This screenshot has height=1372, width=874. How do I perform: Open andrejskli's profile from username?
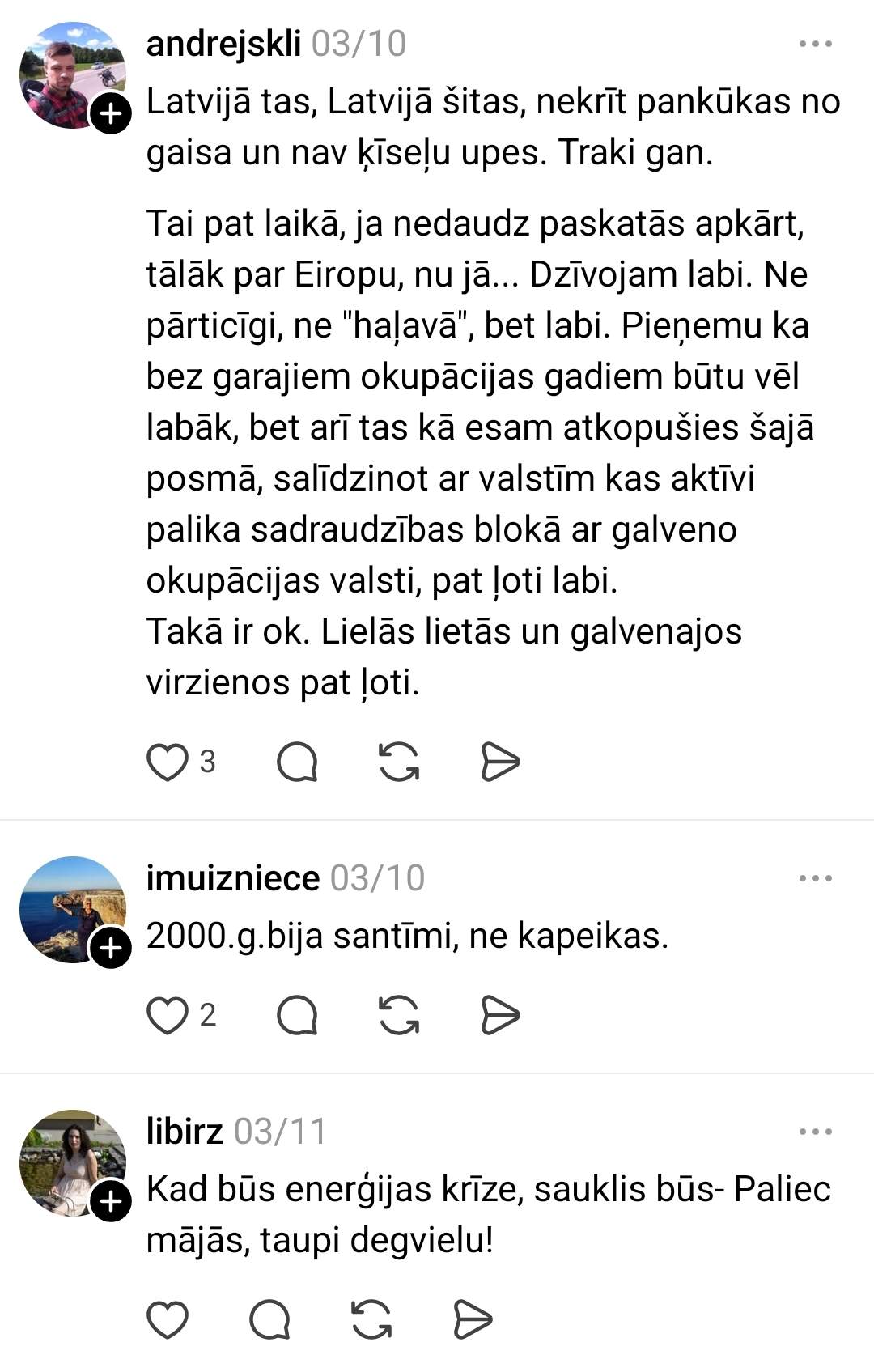click(x=223, y=44)
